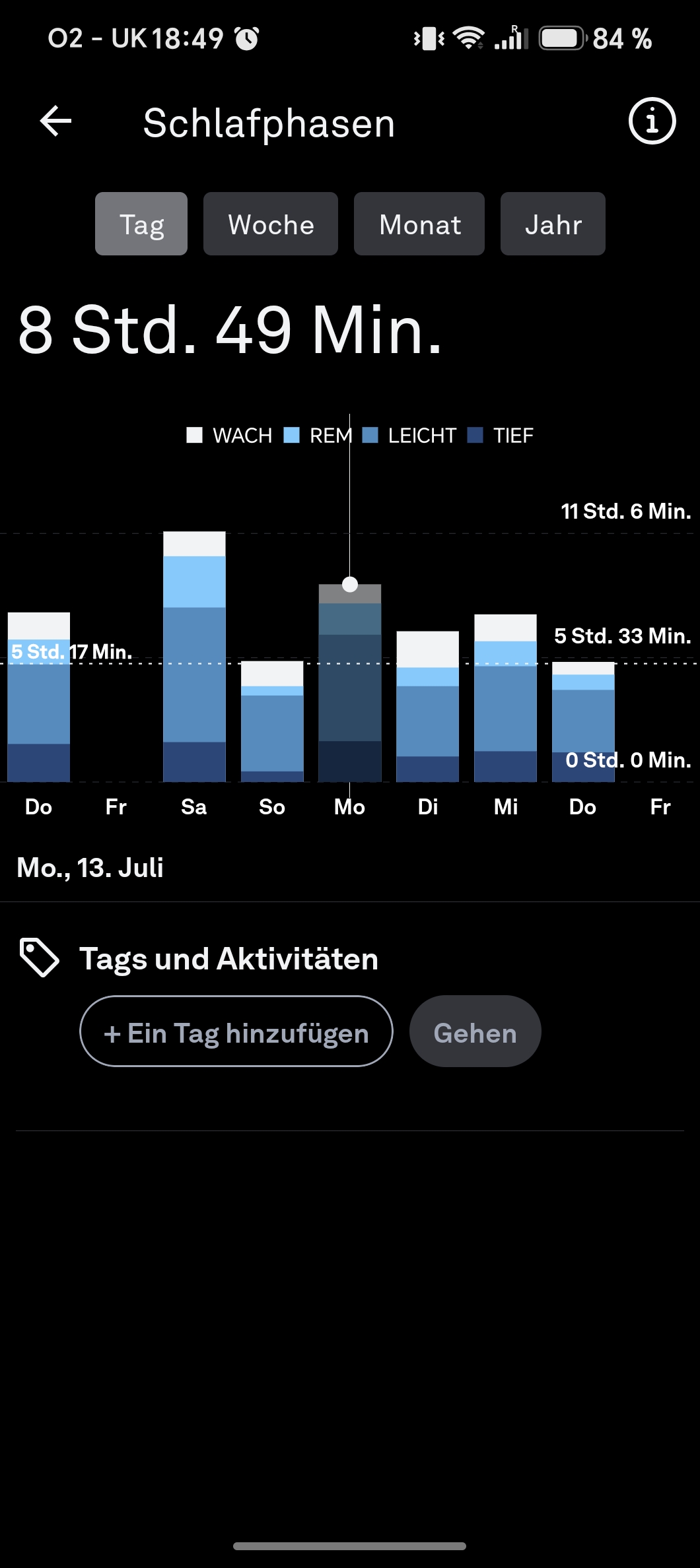Open the Gehen activity chip
This screenshot has width=700, height=1568.
475,1031
